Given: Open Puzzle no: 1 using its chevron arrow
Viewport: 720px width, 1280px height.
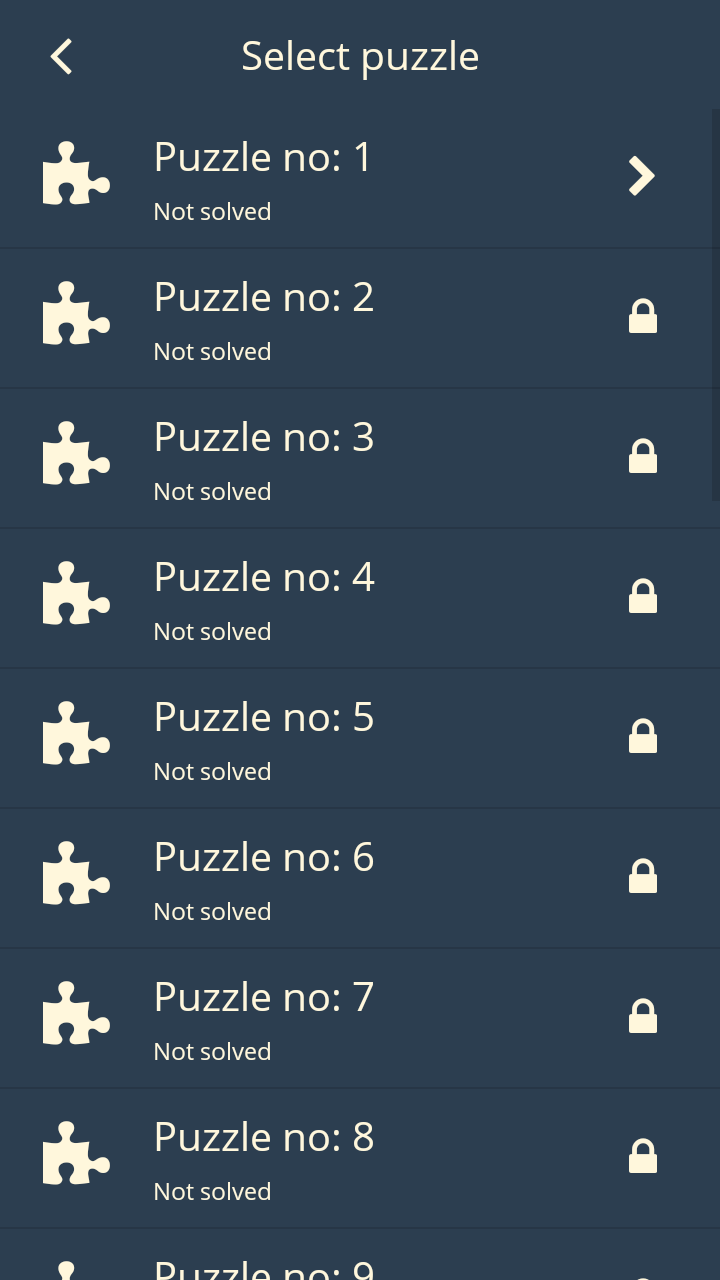Looking at the screenshot, I should (642, 176).
